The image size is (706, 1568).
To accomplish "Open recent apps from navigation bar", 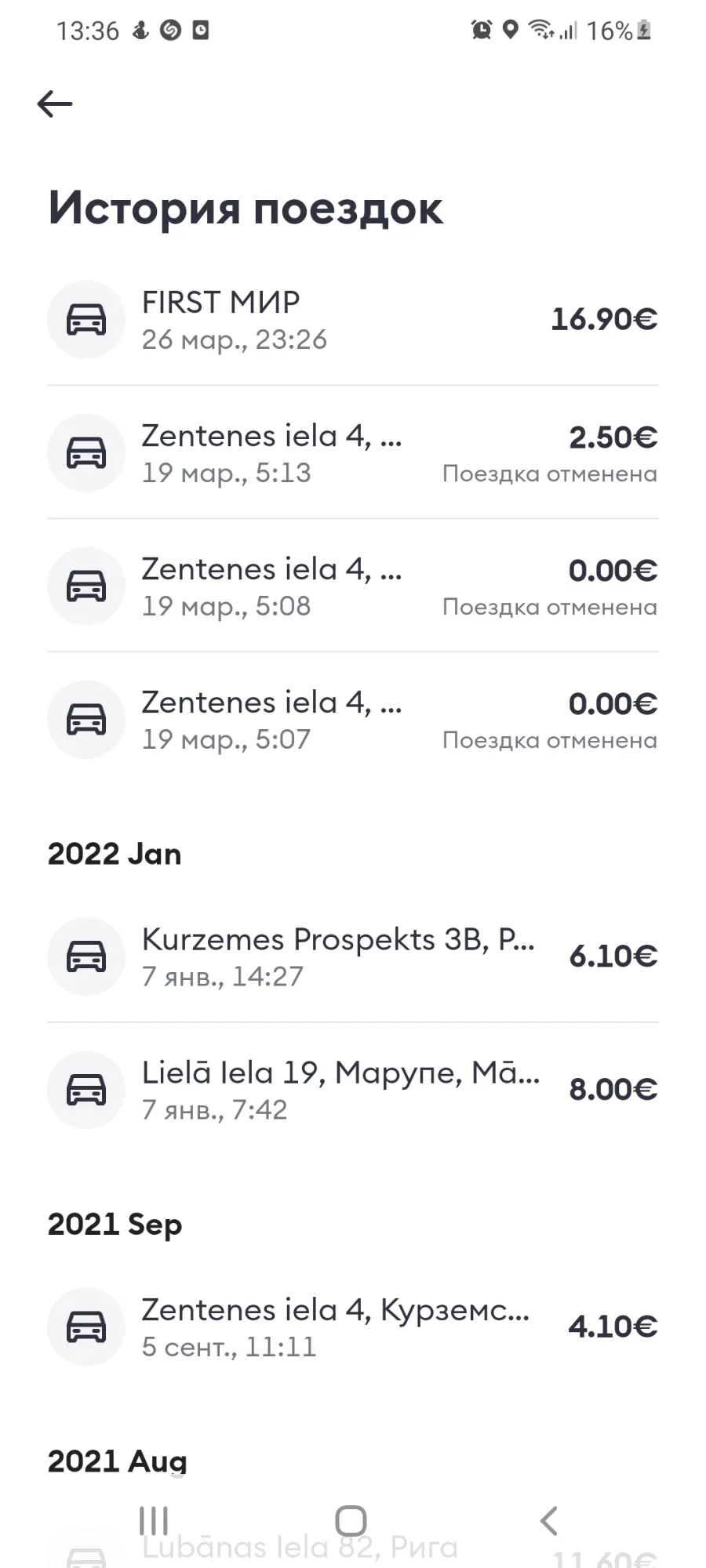I will coord(154,1521).
